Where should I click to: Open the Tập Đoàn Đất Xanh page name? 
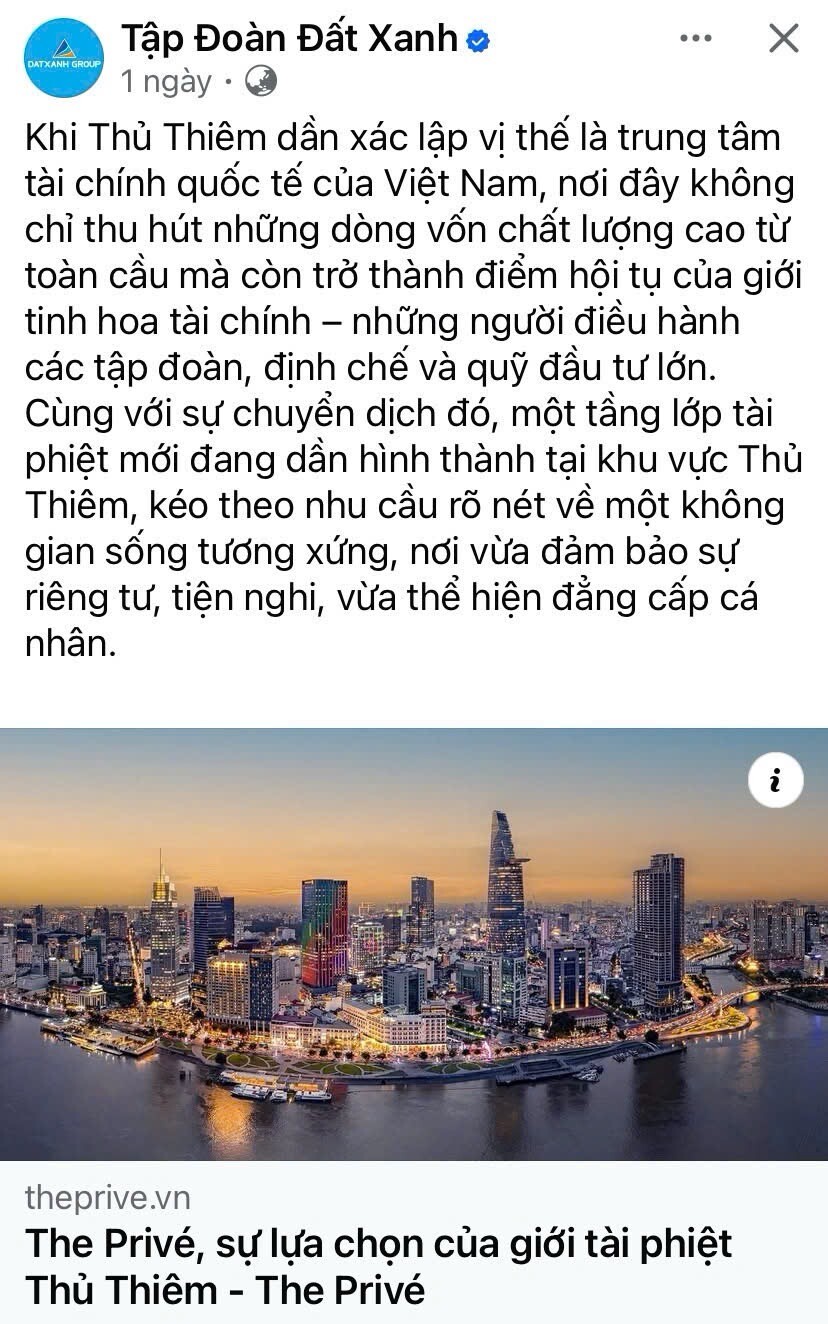(x=289, y=39)
